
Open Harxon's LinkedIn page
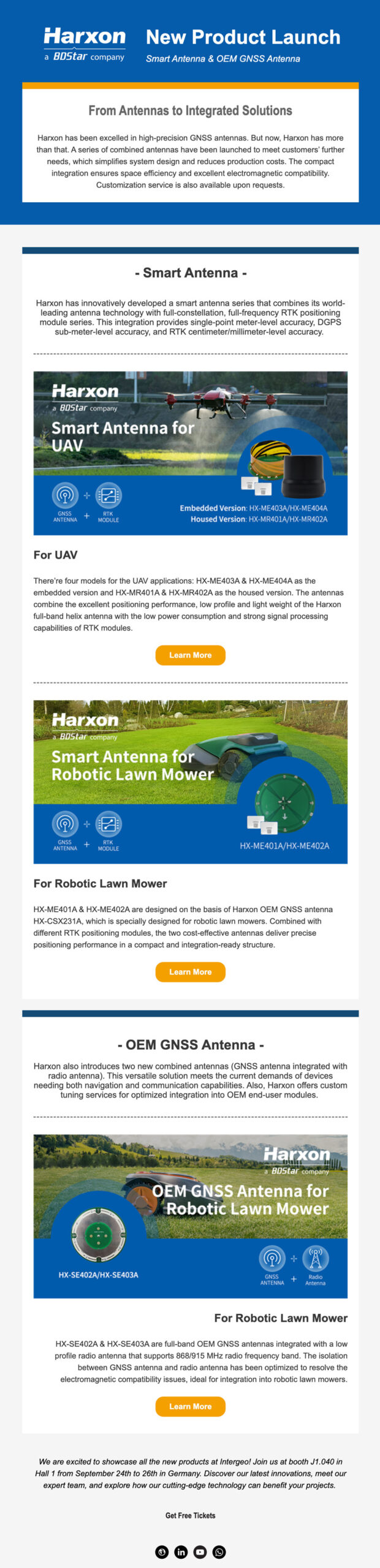click(x=181, y=1551)
